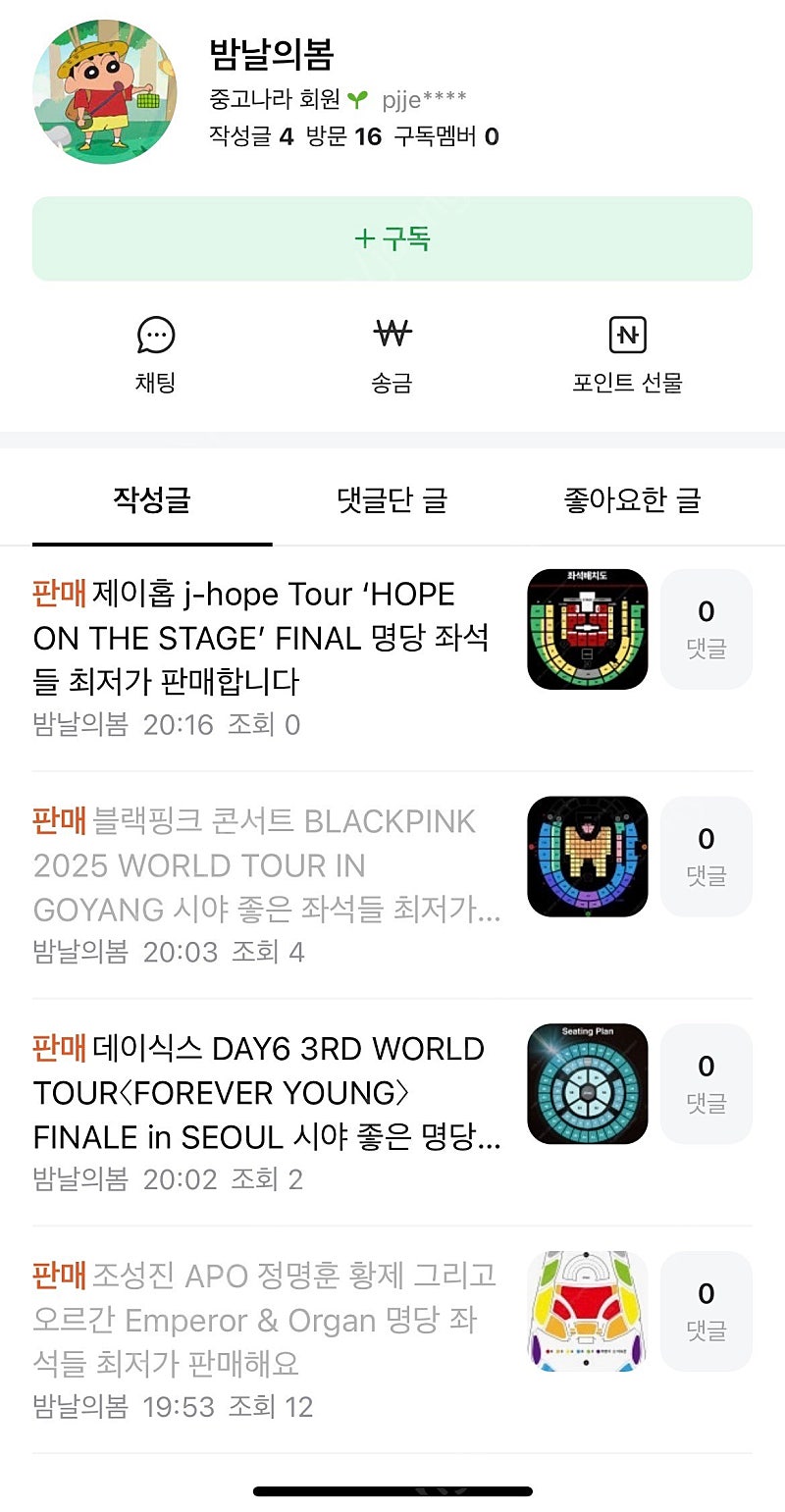
Task: View comments on the j-hope Tour post
Action: 706,629
